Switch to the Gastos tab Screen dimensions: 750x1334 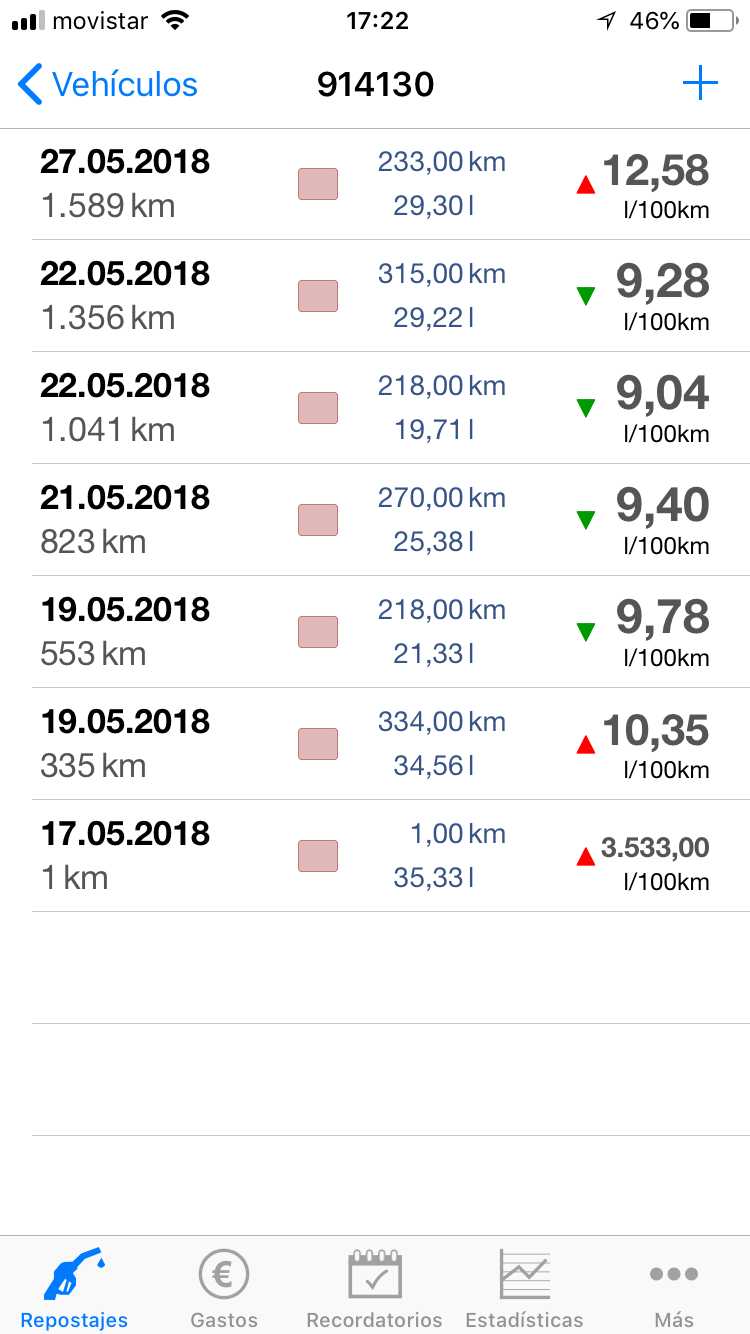224,1288
